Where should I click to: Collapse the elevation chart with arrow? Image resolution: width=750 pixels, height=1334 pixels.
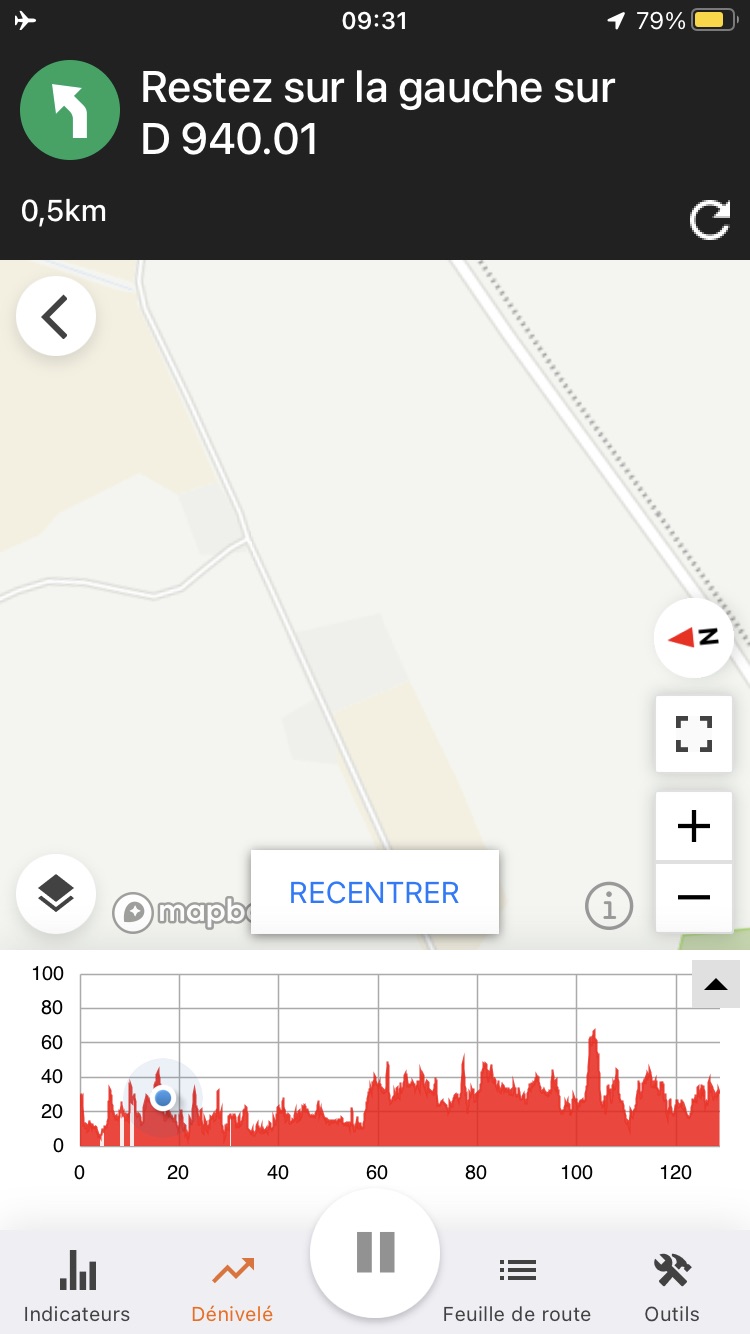(x=716, y=984)
